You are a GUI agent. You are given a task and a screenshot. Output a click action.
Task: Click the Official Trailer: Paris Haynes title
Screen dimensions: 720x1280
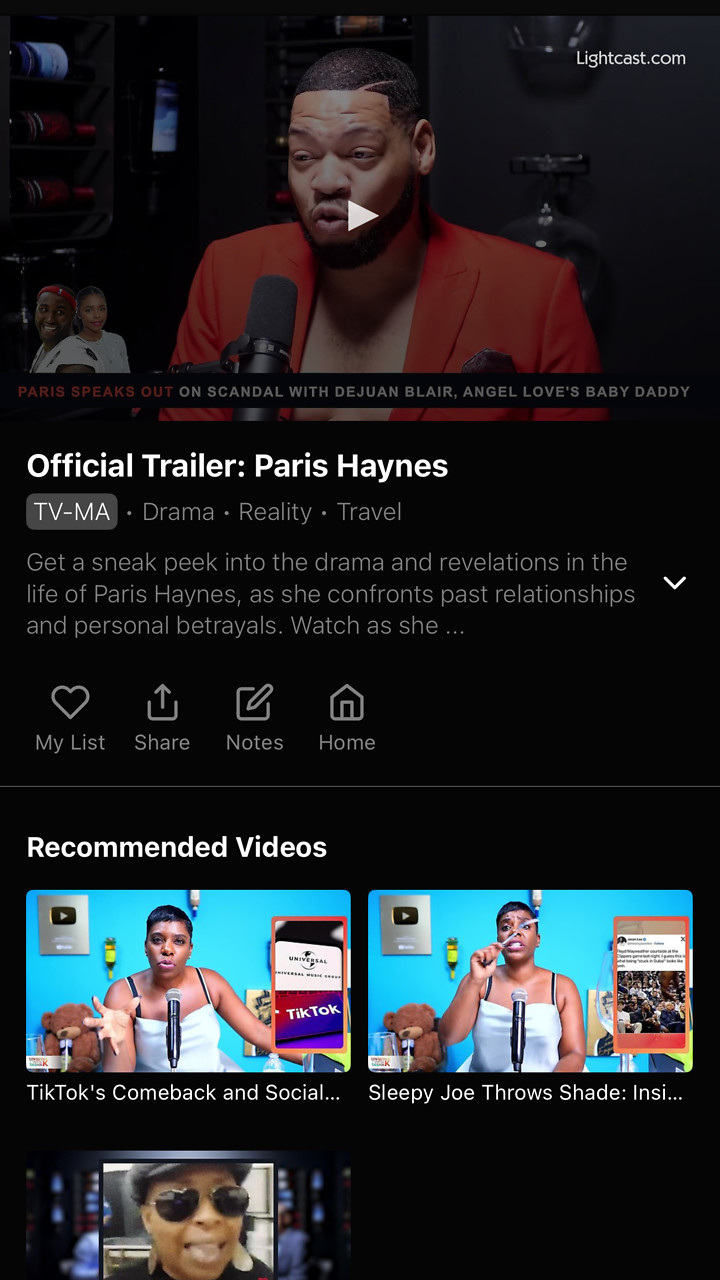(x=237, y=465)
